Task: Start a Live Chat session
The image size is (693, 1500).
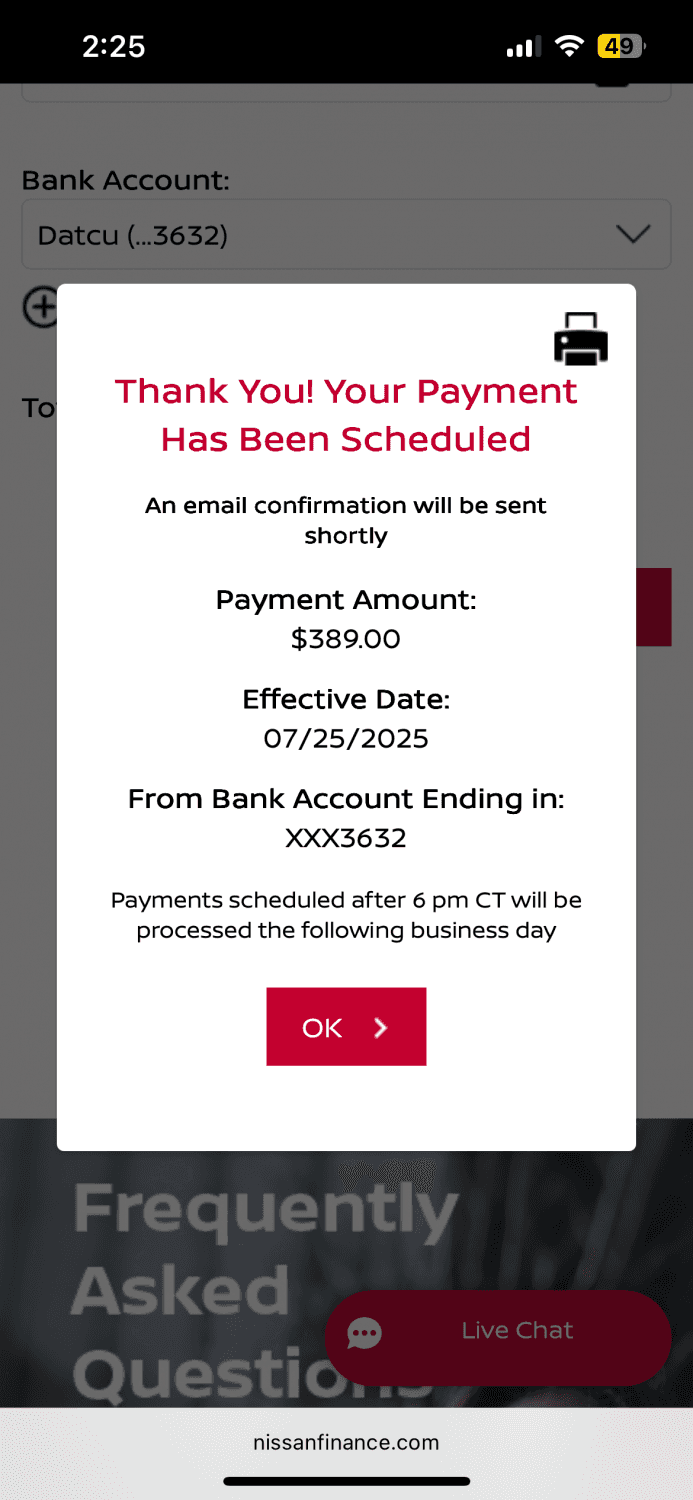Action: coord(498,1332)
